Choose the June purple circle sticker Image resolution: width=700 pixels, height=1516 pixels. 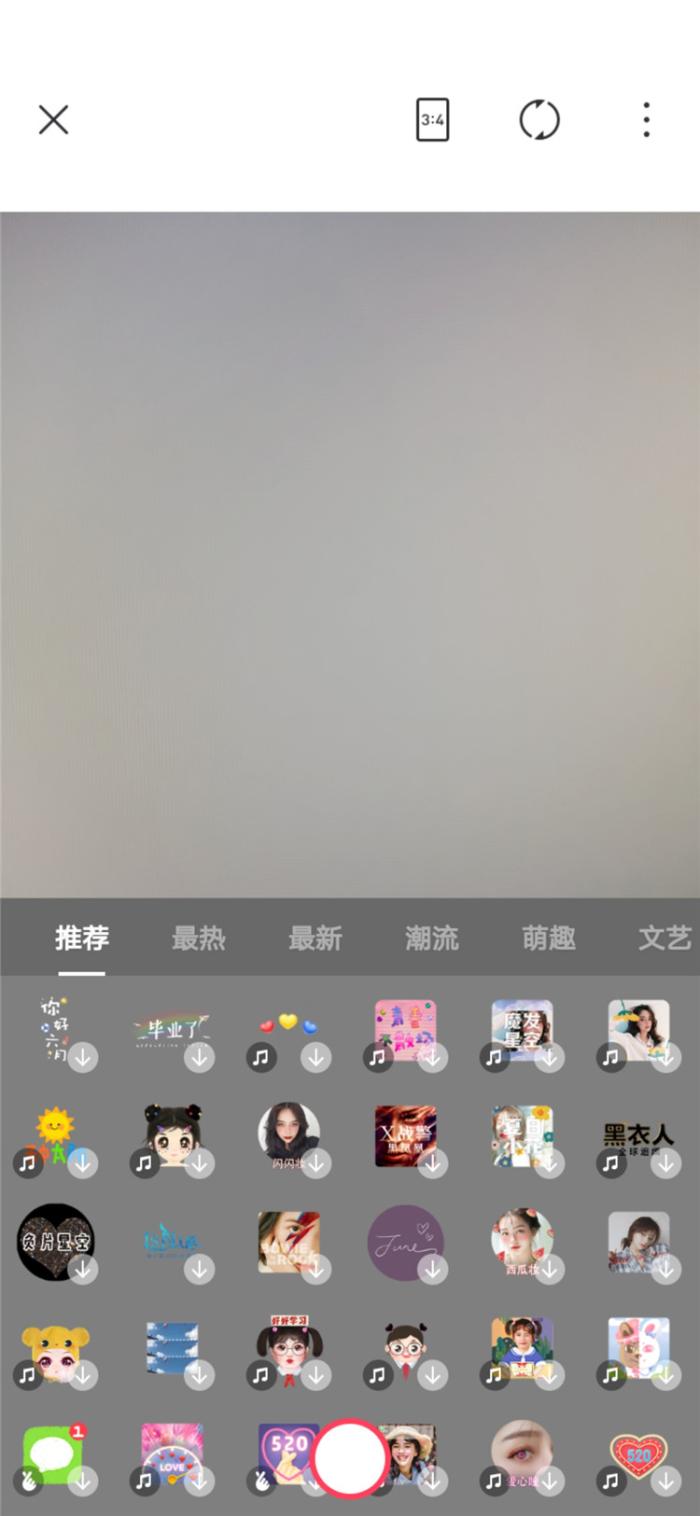point(405,1243)
